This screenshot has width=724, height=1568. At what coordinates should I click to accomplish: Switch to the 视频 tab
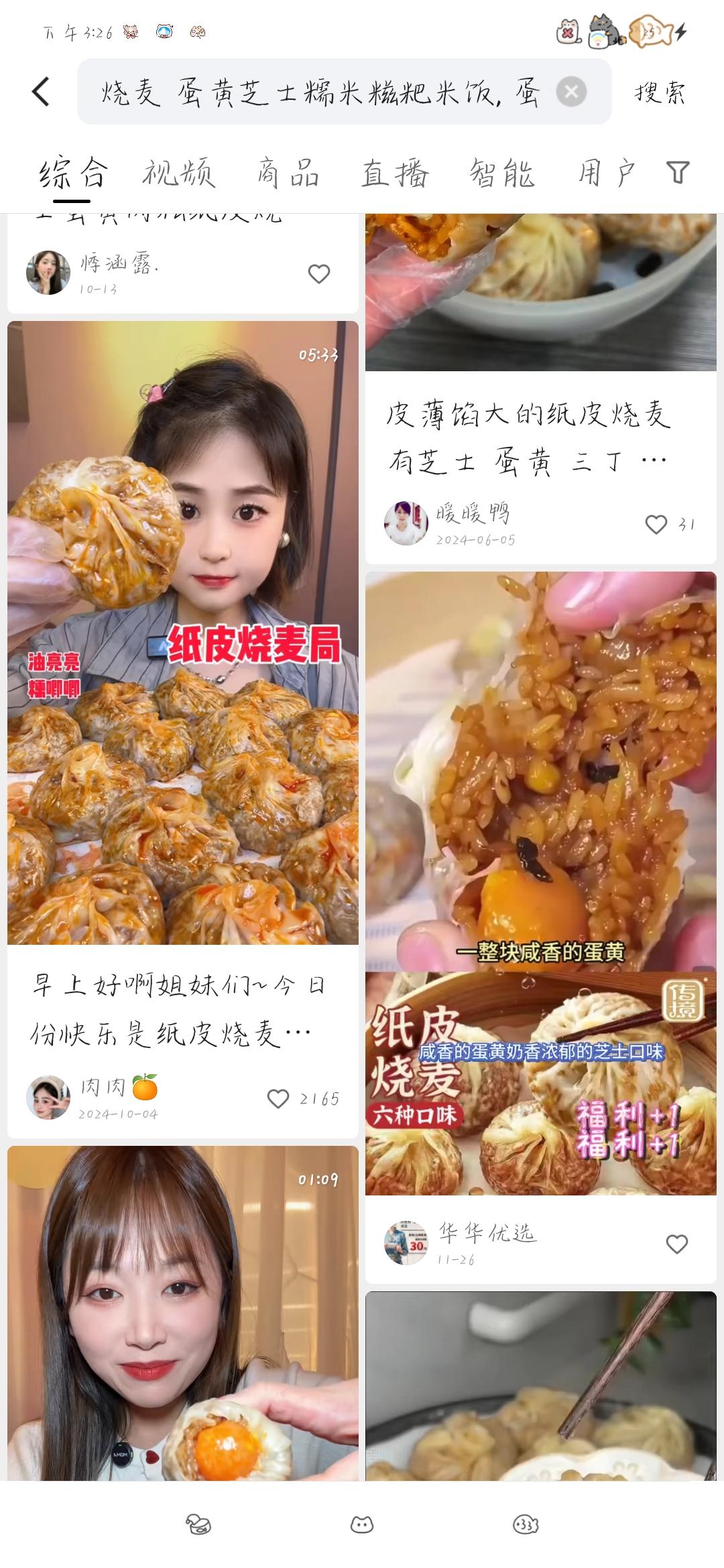178,173
